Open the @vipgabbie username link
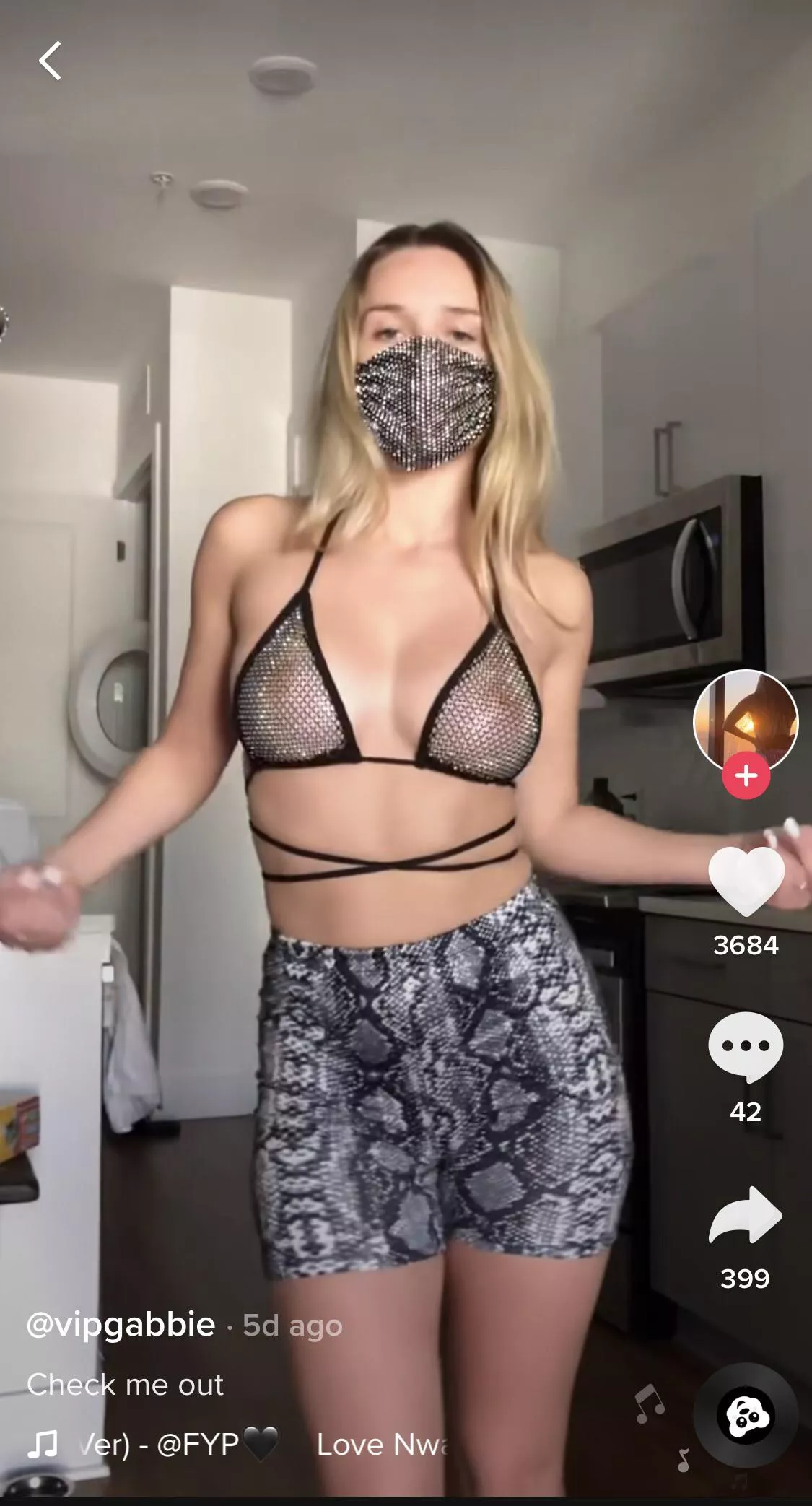Screen dimensions: 812x1506 pyautogui.click(x=121, y=1325)
